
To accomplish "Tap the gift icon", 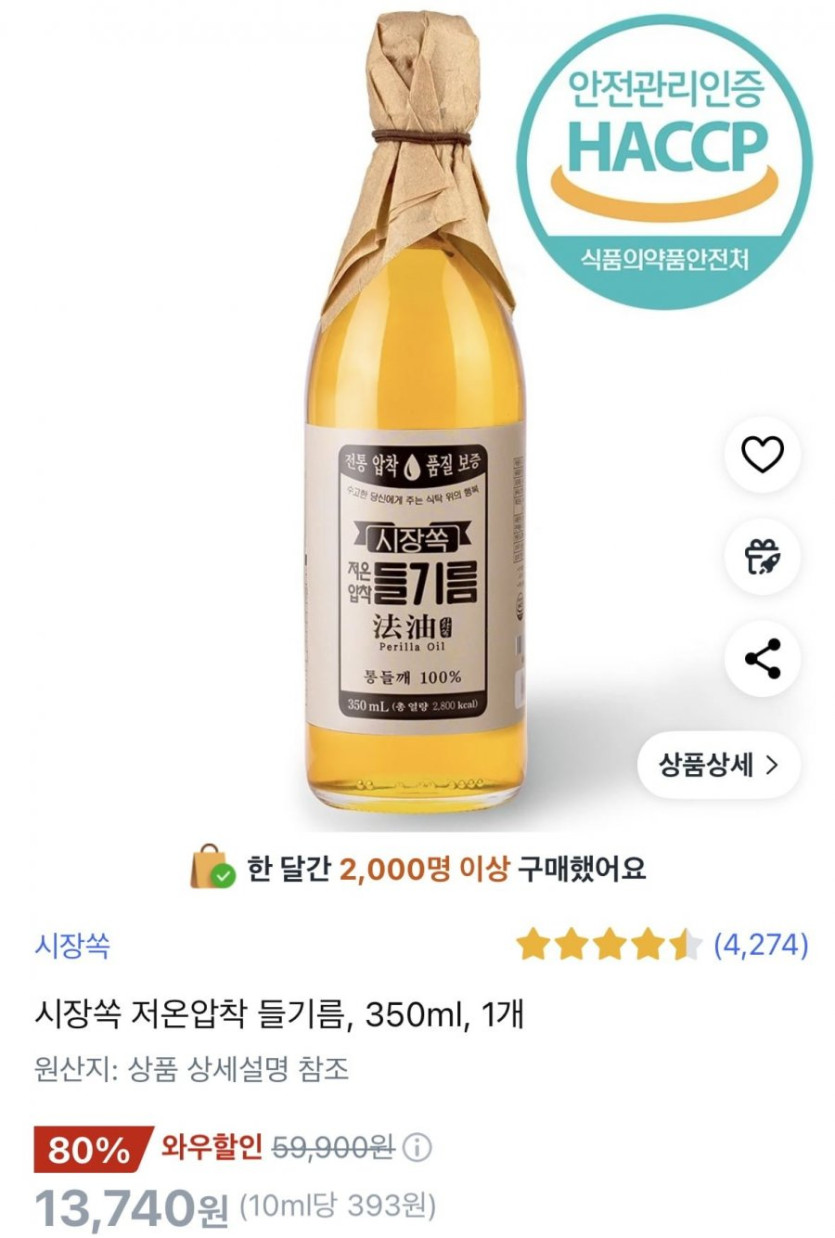I will pyautogui.click(x=762, y=558).
